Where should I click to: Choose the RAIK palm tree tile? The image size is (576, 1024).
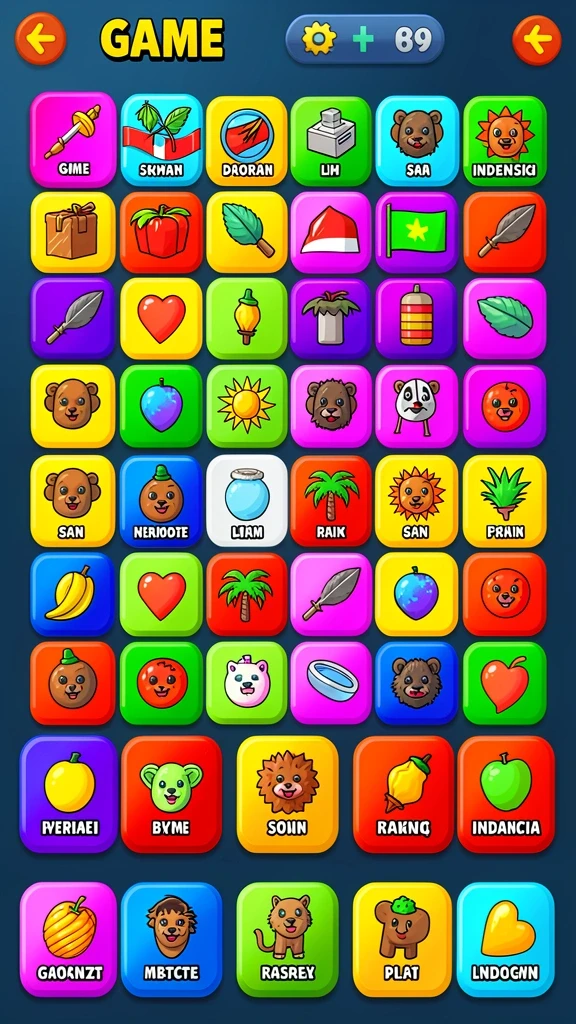pos(331,501)
